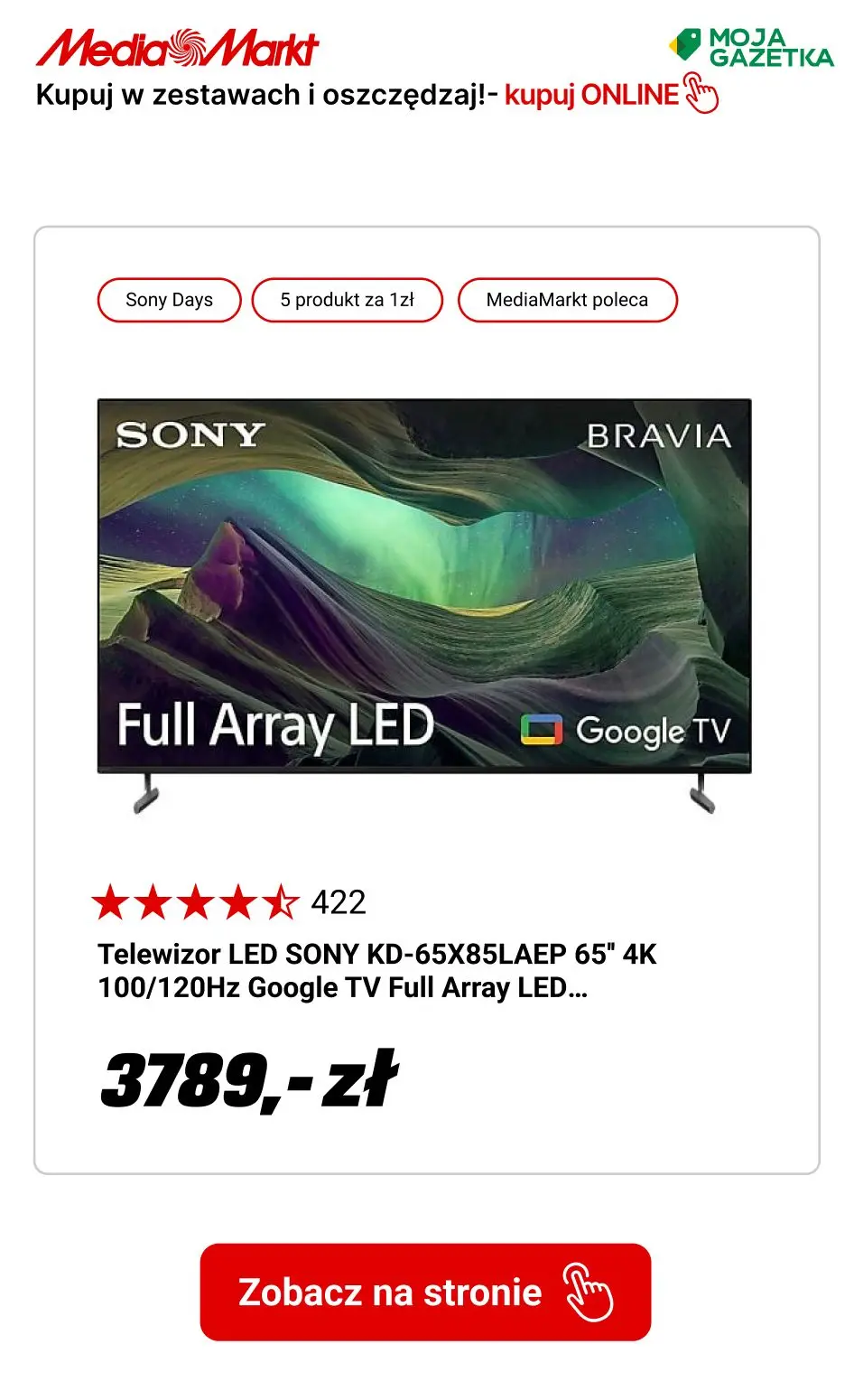Click the hand icon on Zobacz na stronie button
Image resolution: width=854 pixels, height=1400 pixels.
point(589,1292)
